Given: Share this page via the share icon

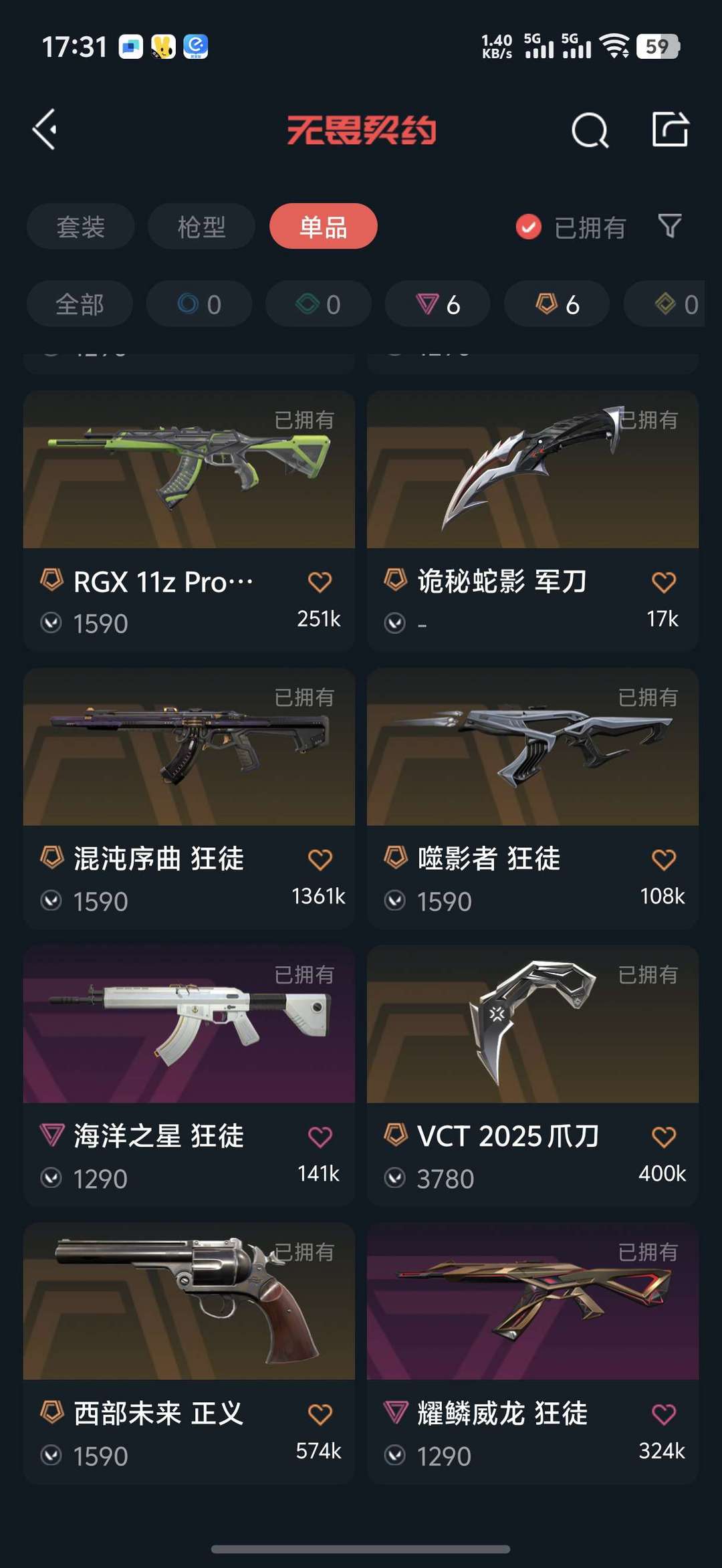Looking at the screenshot, I should 670,129.
